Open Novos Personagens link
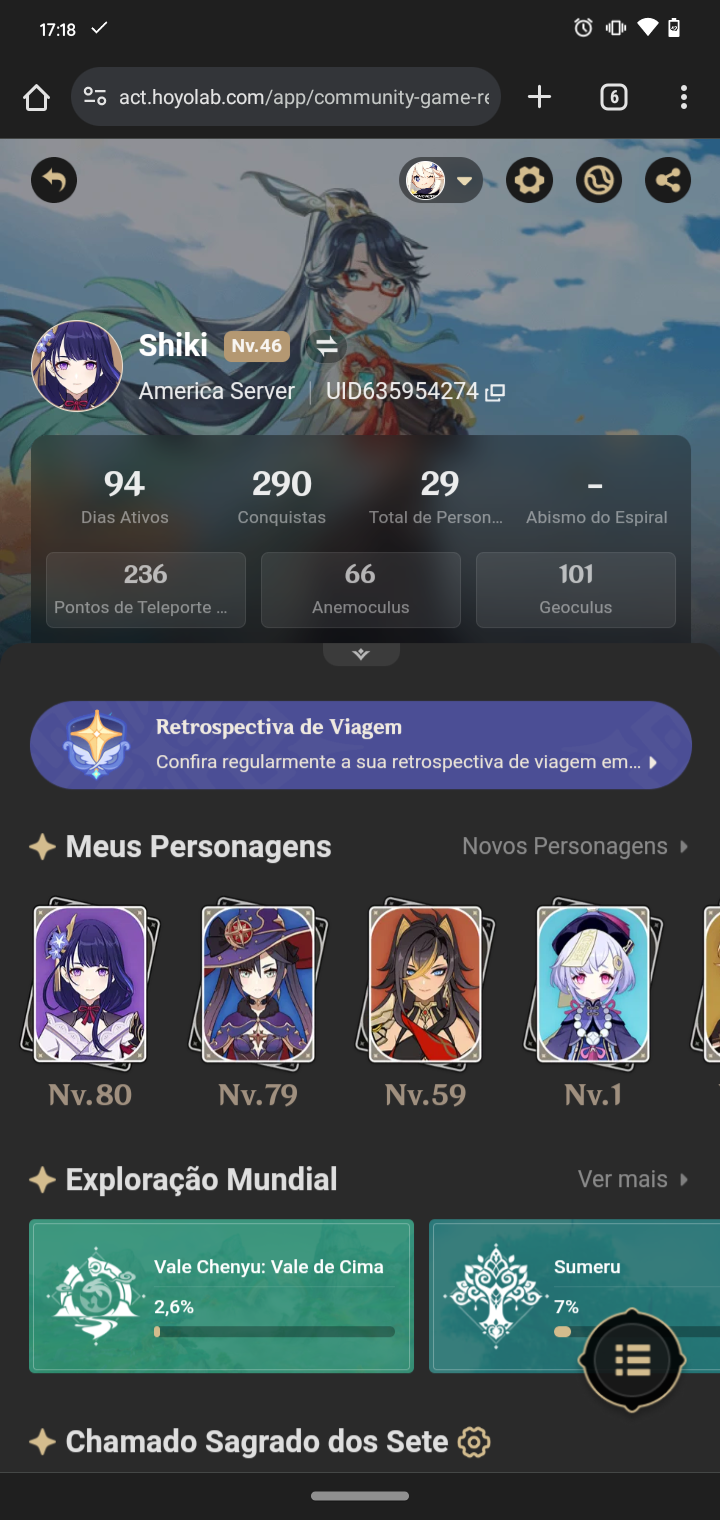The width and height of the screenshot is (720, 1520). point(575,846)
